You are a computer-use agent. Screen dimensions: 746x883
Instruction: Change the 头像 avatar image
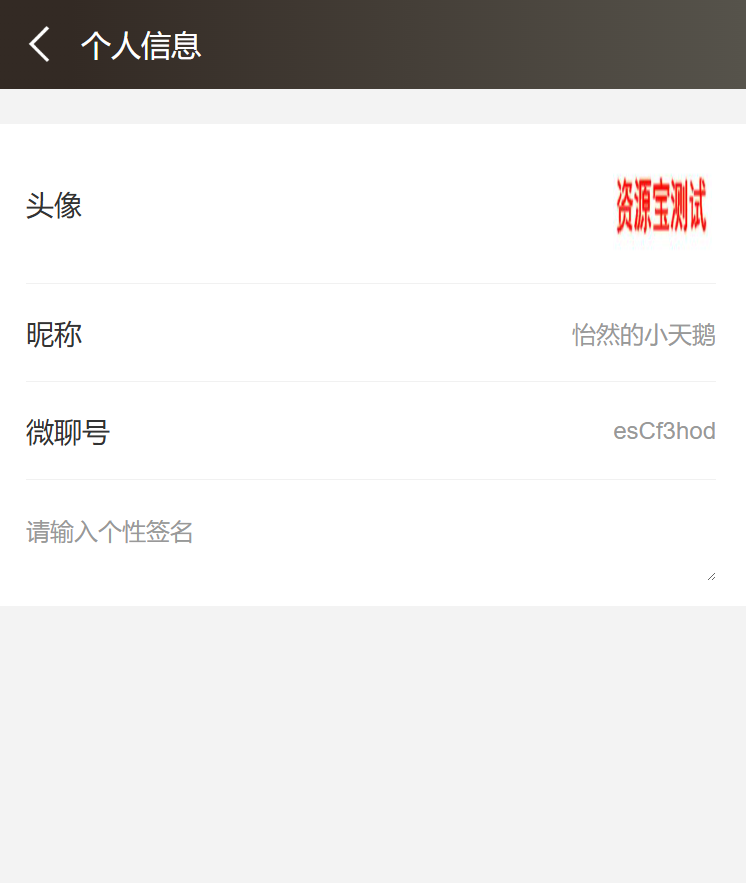[661, 206]
